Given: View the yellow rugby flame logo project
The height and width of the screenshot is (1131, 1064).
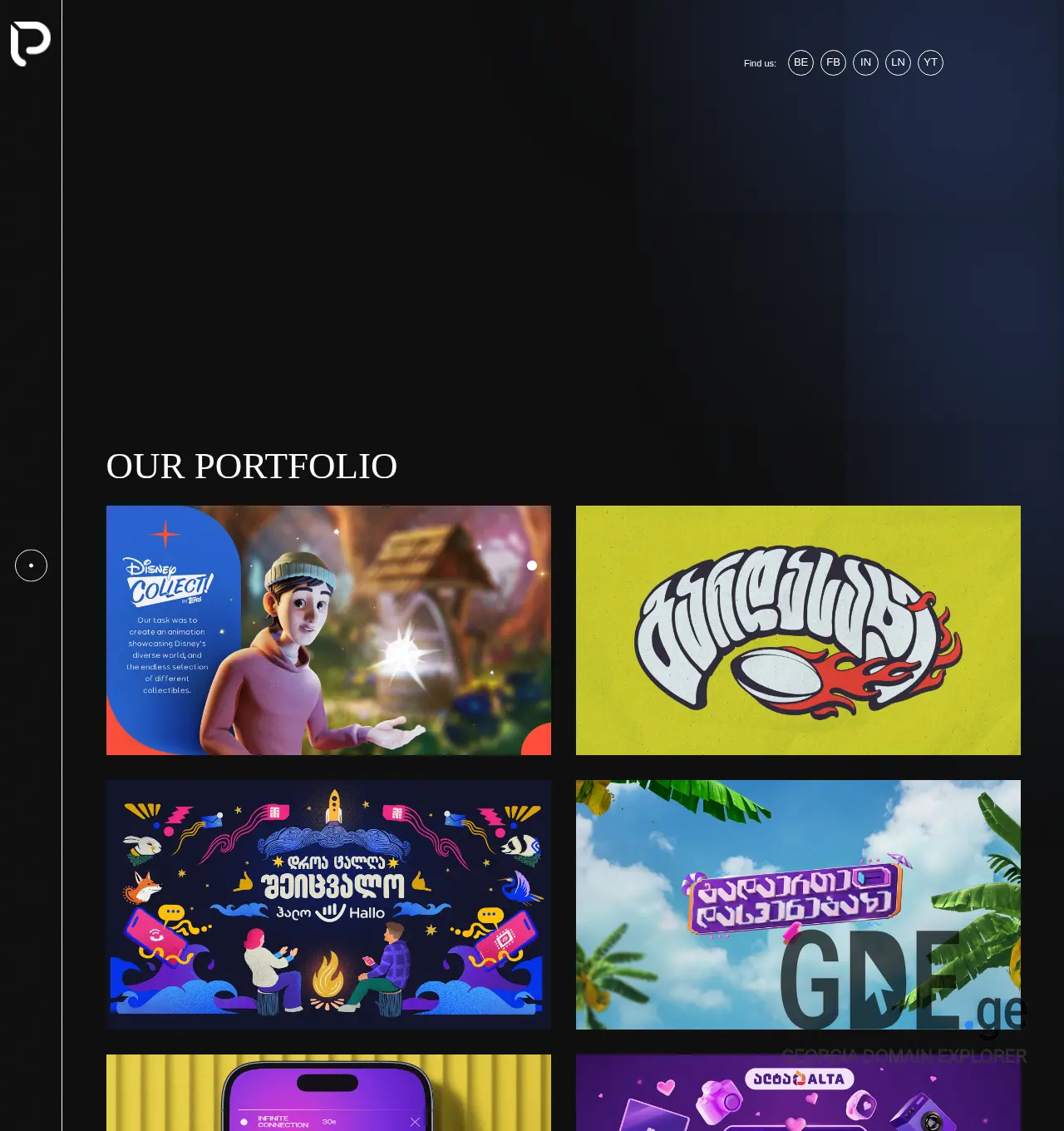Looking at the screenshot, I should click(798, 630).
